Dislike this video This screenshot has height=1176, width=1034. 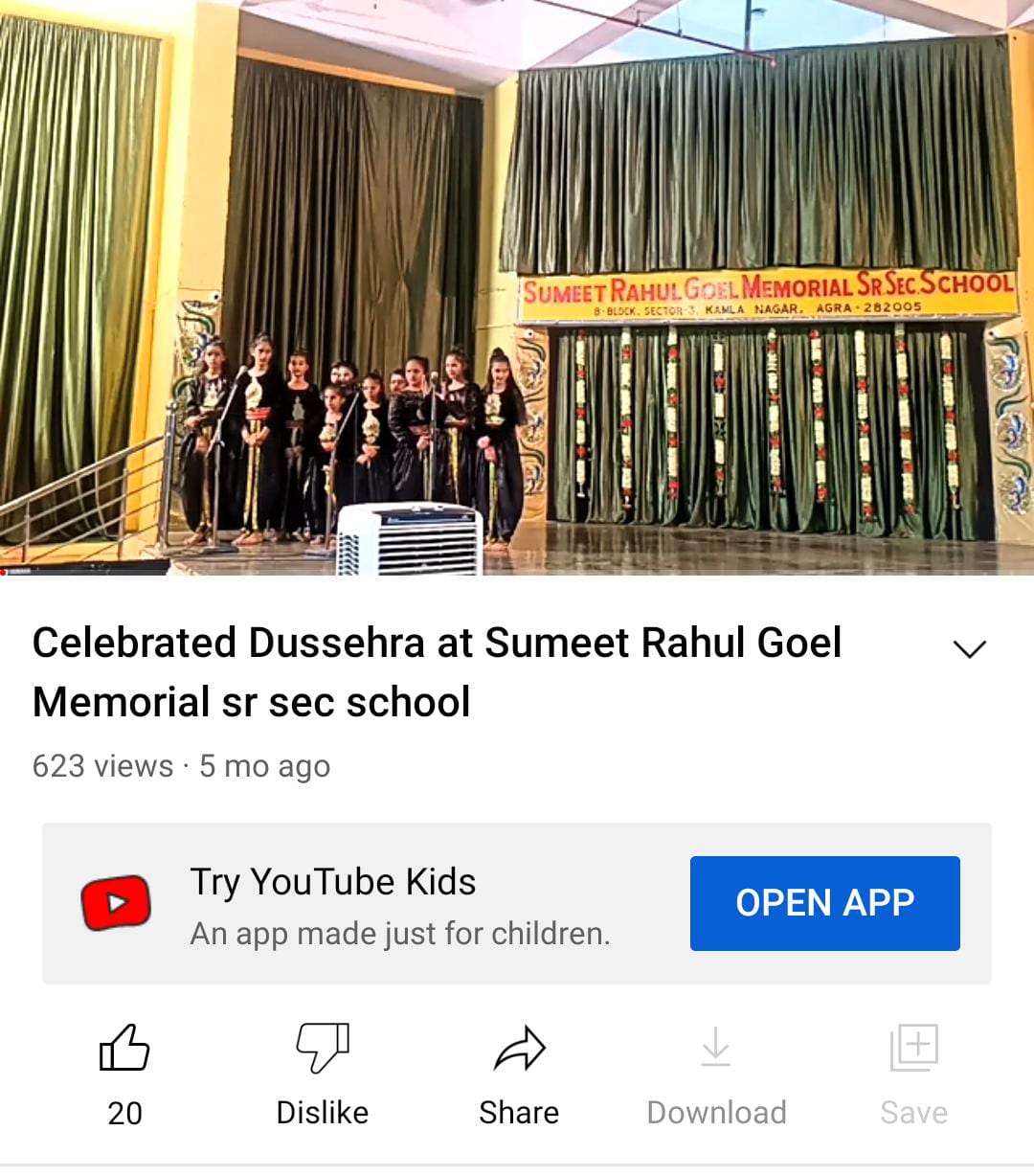tap(323, 1049)
